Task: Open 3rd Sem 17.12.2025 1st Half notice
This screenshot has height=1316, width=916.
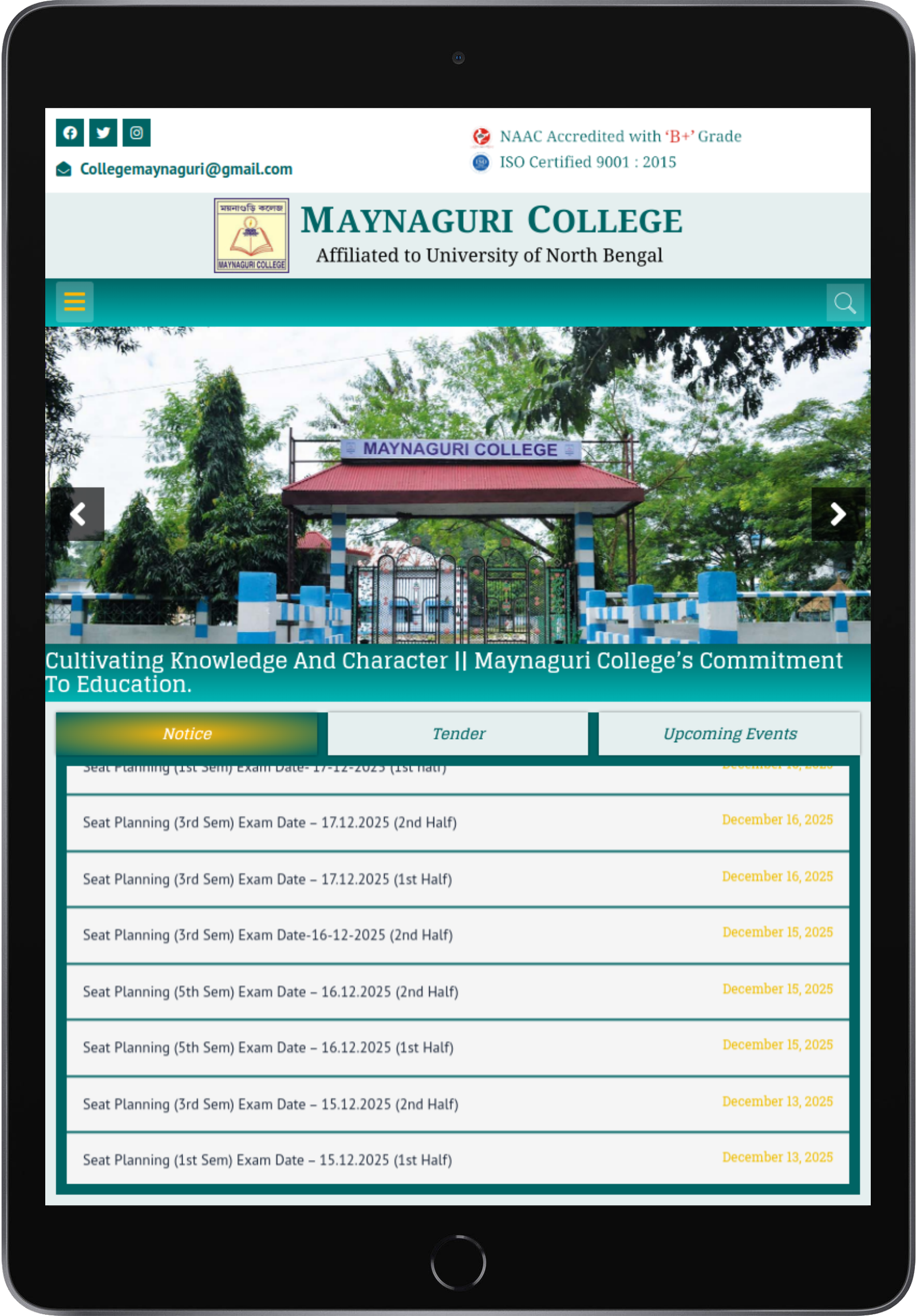Action: pos(267,879)
